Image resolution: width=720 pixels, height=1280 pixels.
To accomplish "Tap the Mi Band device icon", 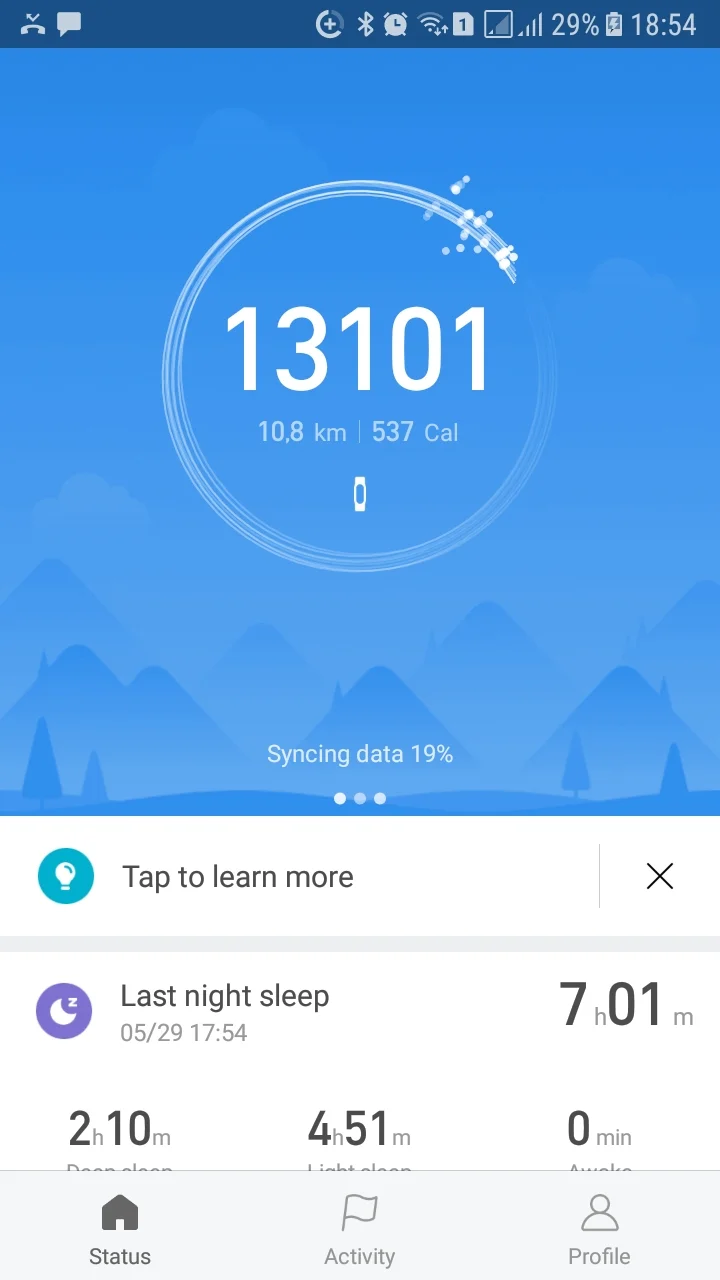I will coord(360,493).
